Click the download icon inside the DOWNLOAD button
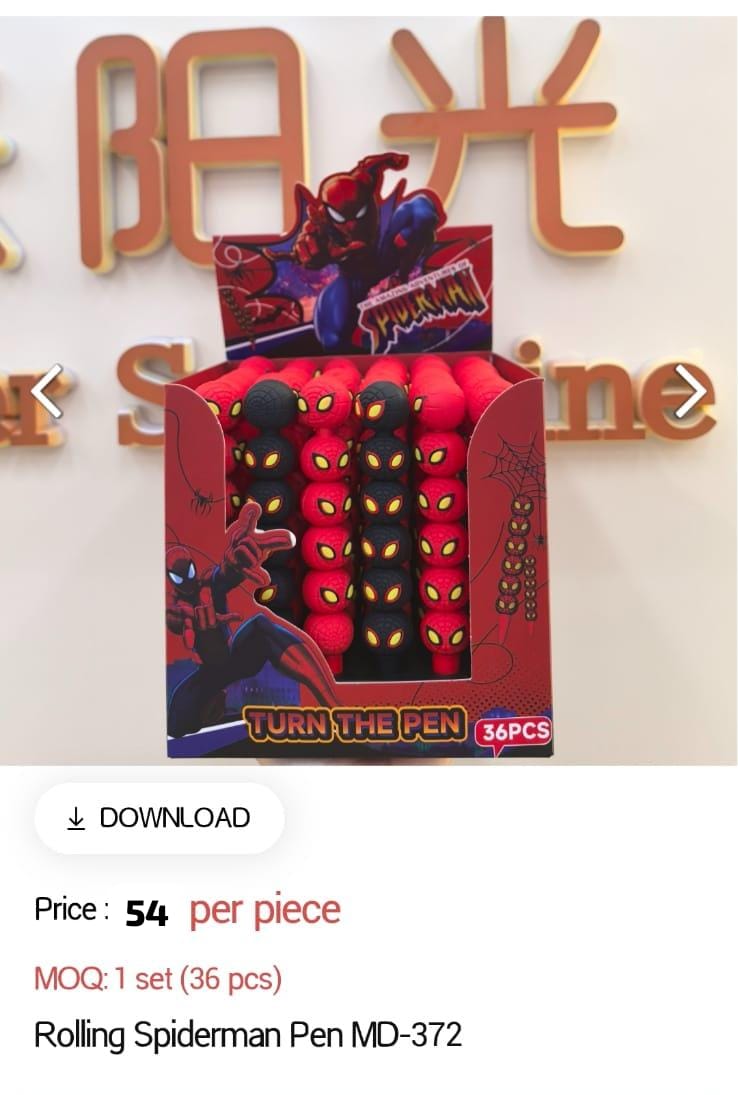 (x=75, y=818)
